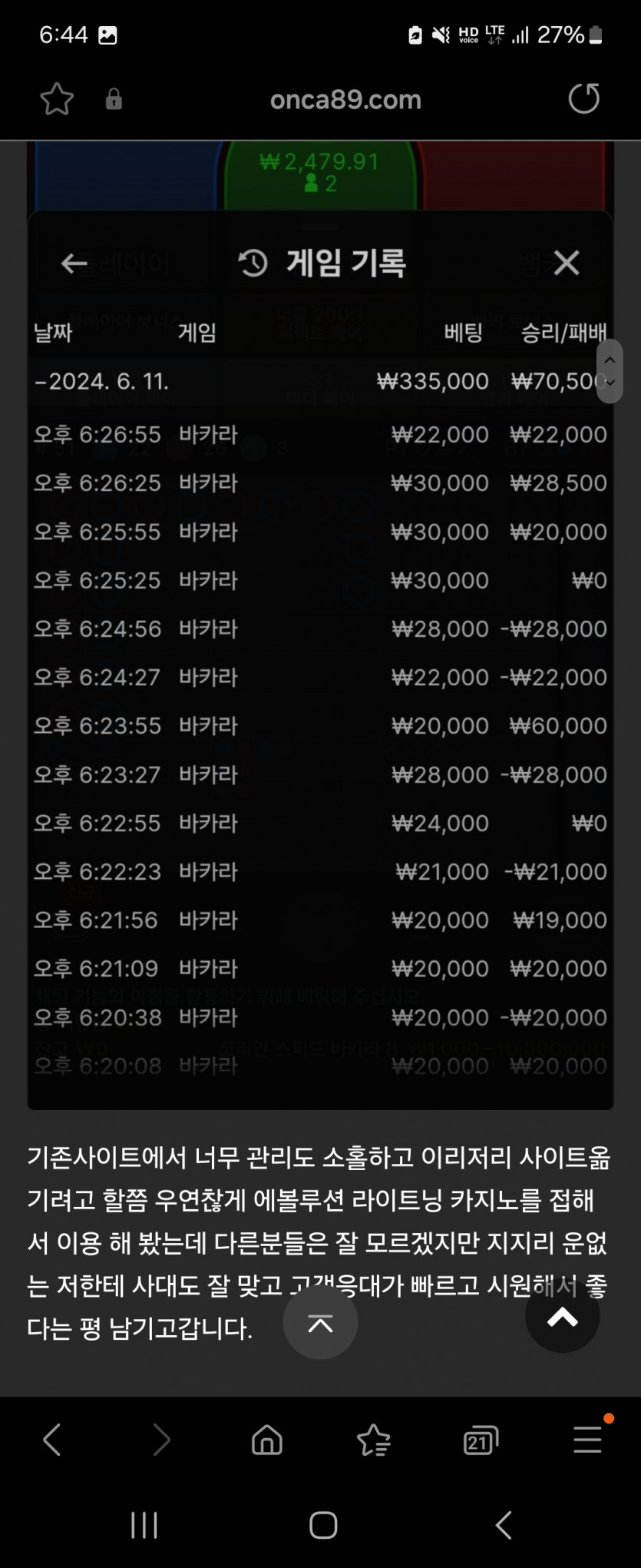Go forward in the browser toolbar
The image size is (641, 1568).
pyautogui.click(x=161, y=1440)
